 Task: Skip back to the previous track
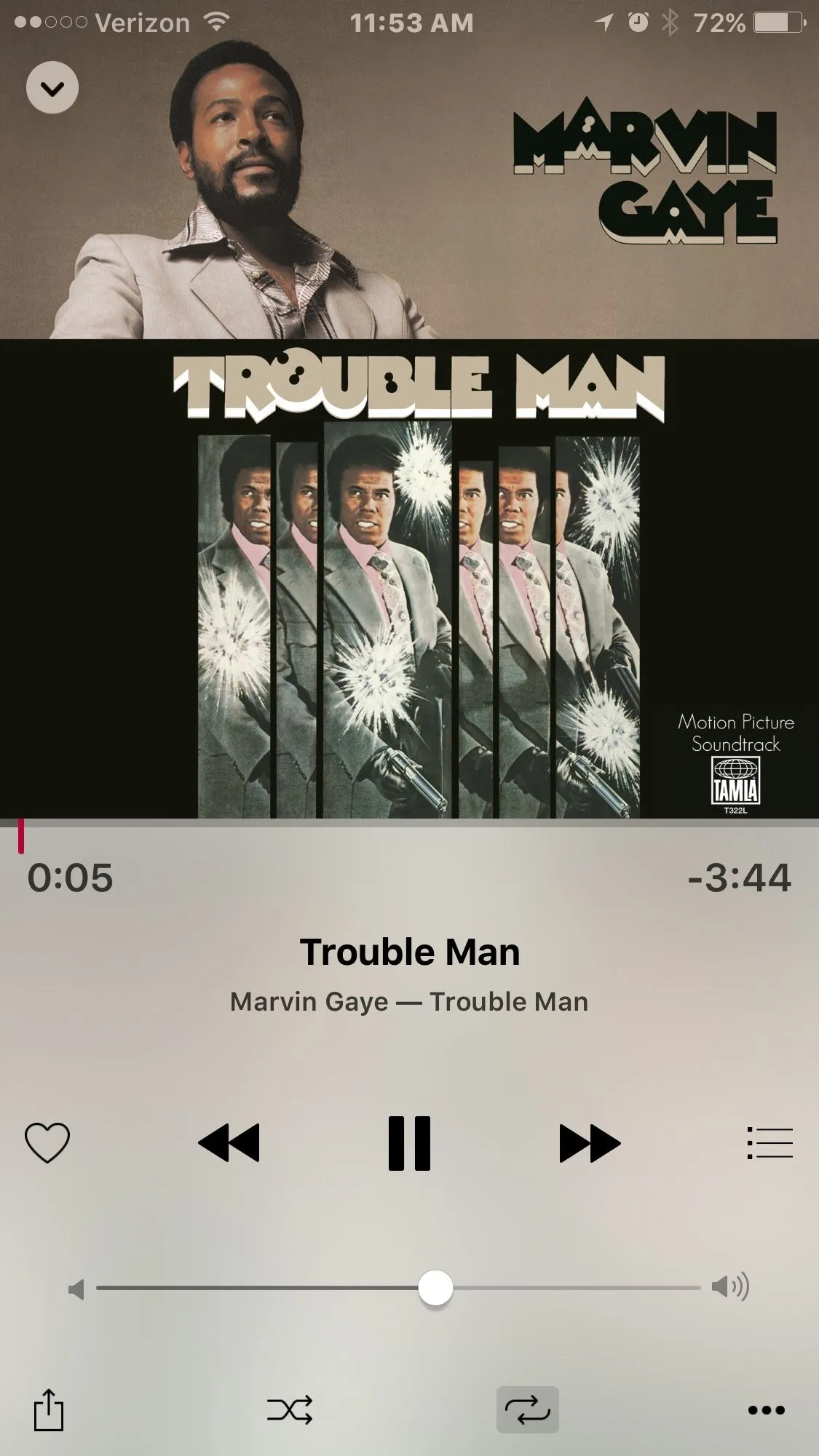point(229,1142)
